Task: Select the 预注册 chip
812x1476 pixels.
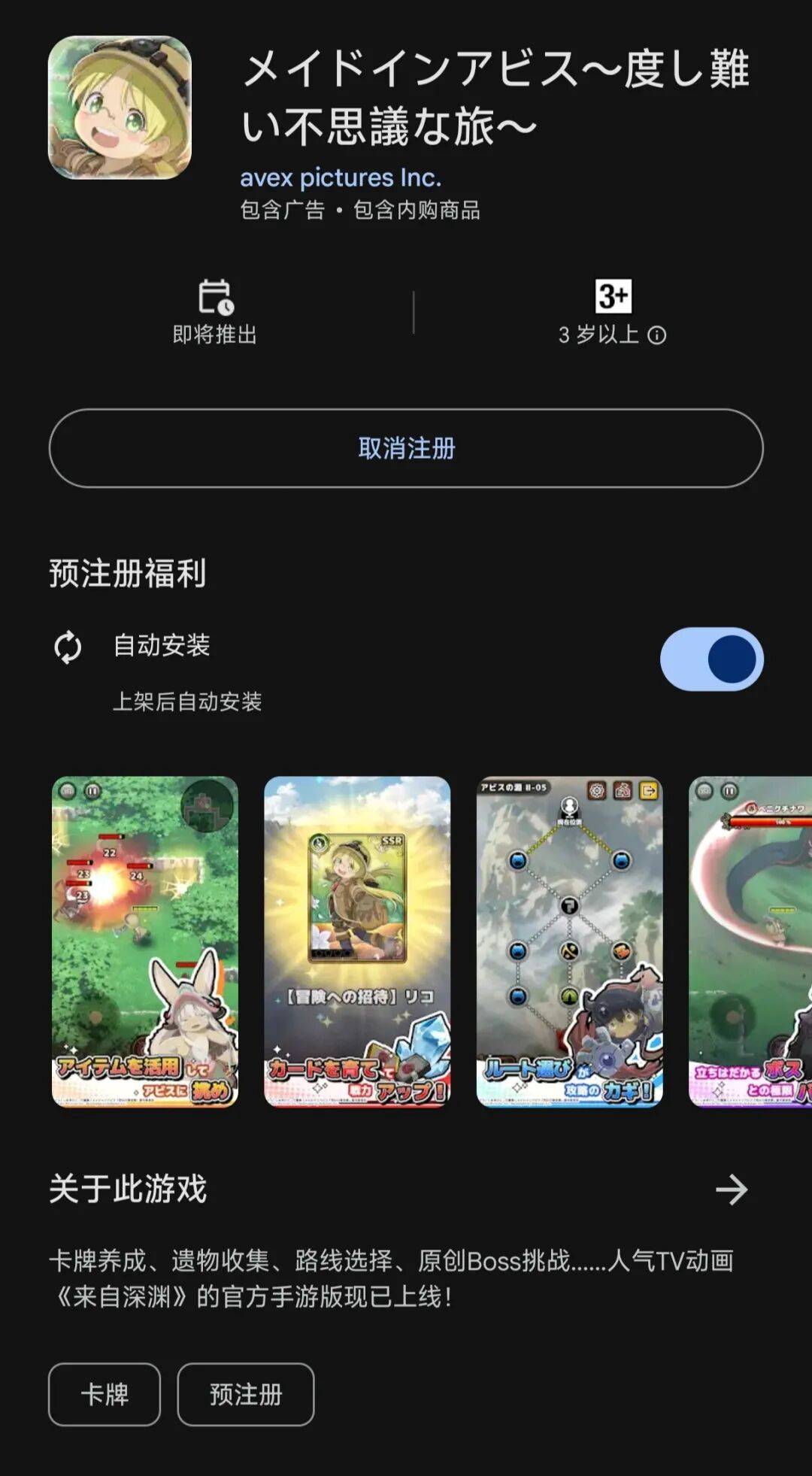Action: coord(245,1395)
